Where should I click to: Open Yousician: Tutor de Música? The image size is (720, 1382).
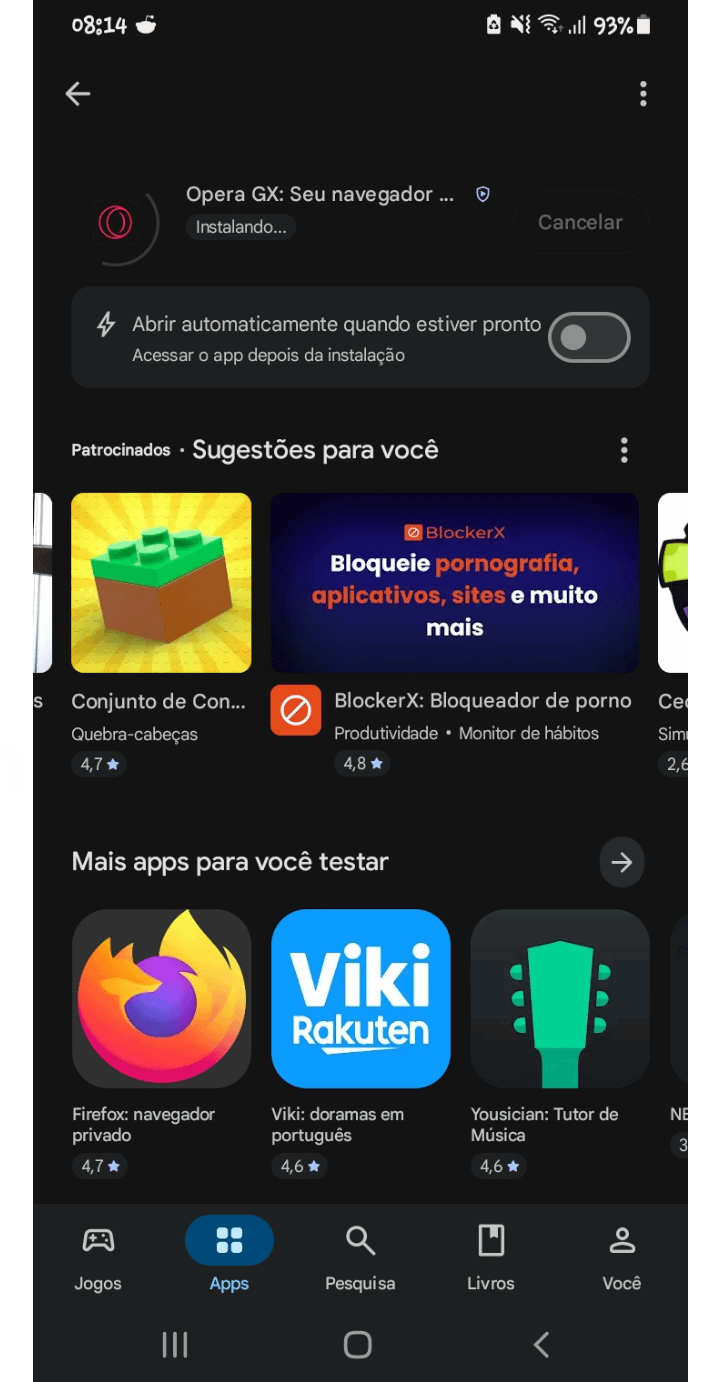[559, 998]
